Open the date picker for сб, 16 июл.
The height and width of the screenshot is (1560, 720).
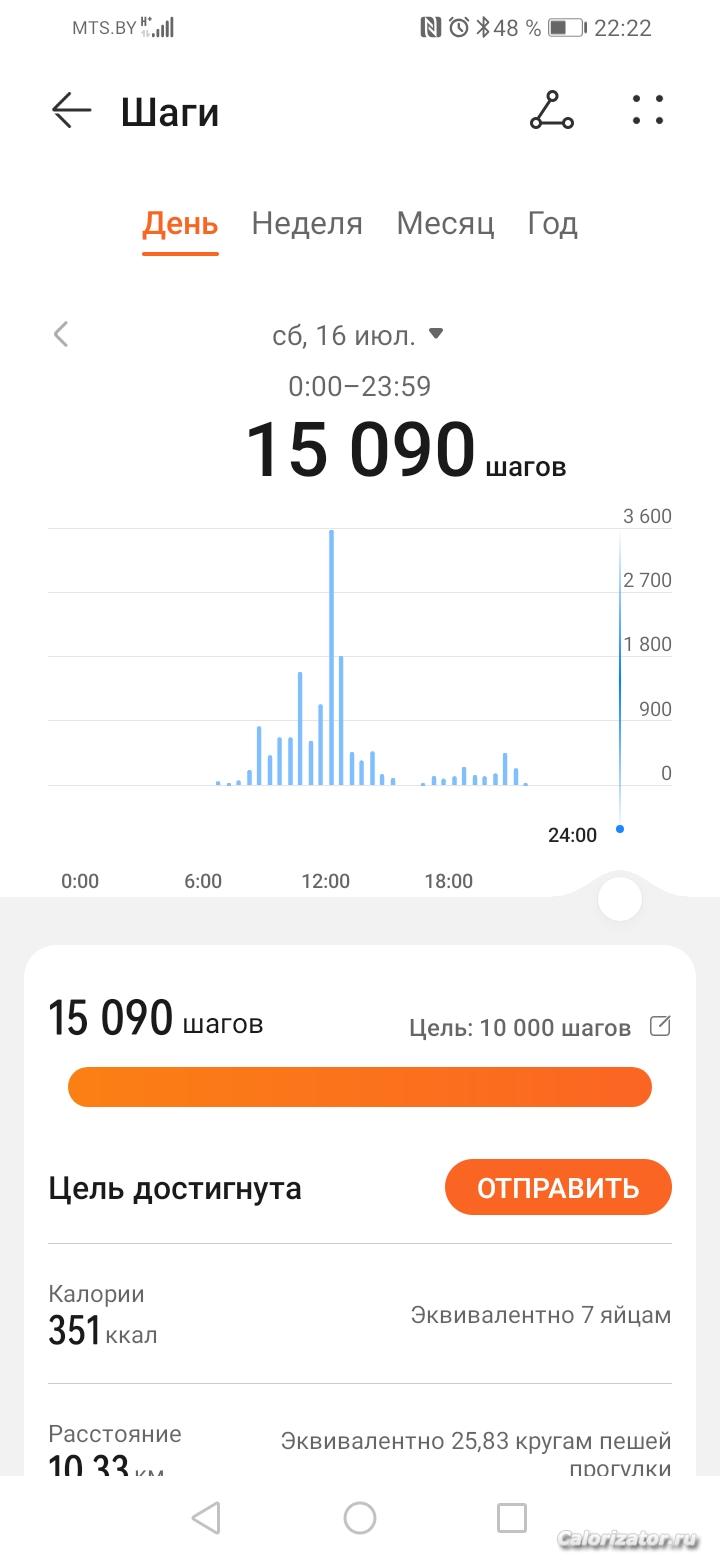[357, 336]
